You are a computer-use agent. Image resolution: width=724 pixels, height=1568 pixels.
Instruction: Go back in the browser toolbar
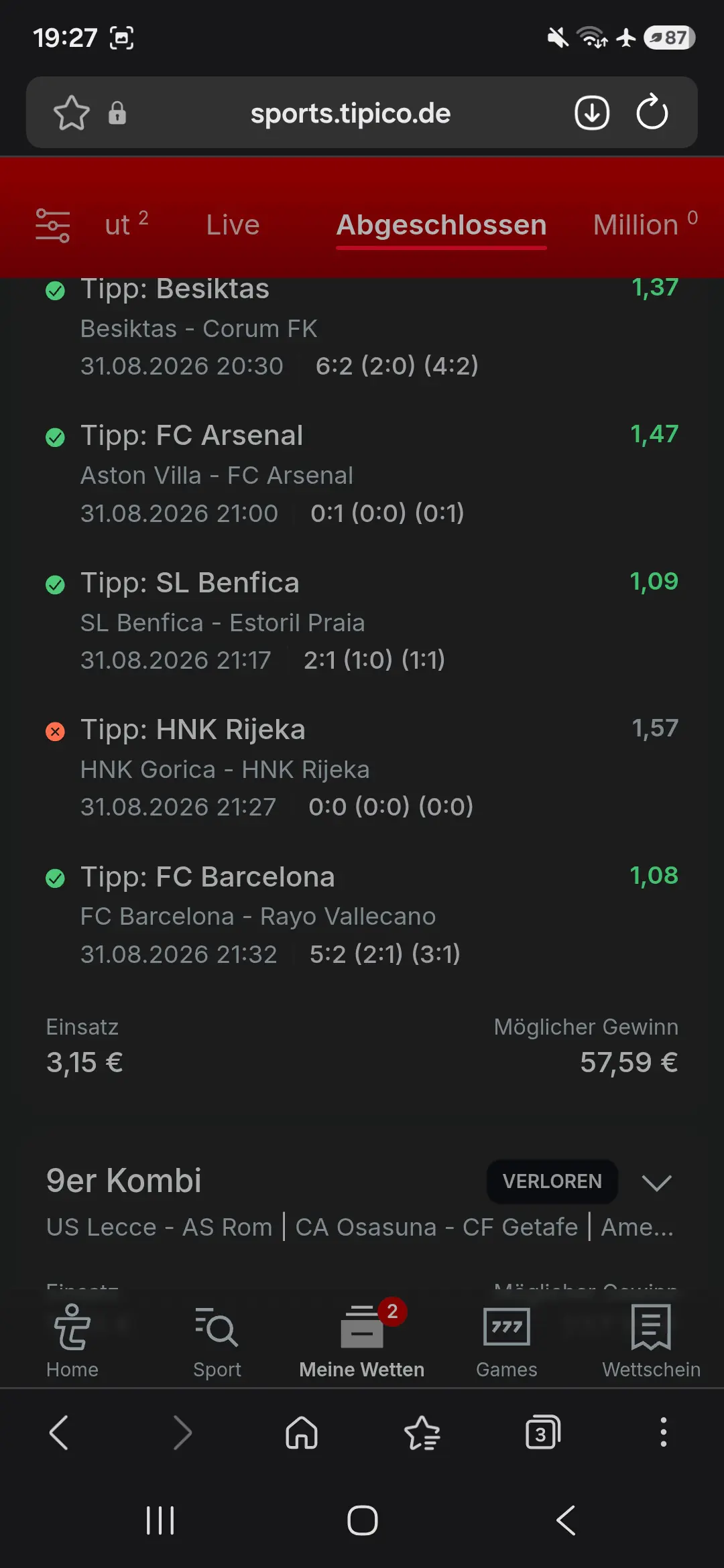[59, 1433]
